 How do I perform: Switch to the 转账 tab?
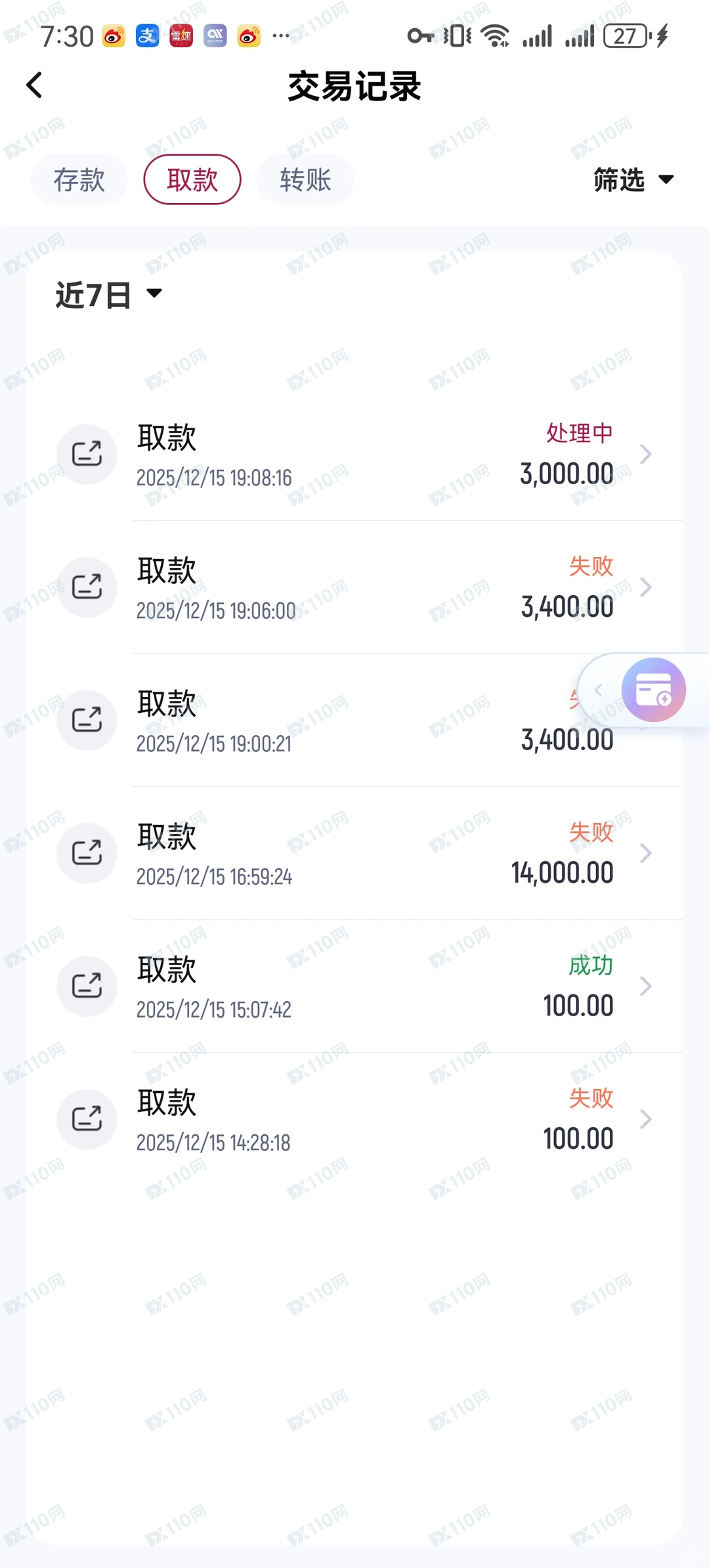tap(305, 179)
